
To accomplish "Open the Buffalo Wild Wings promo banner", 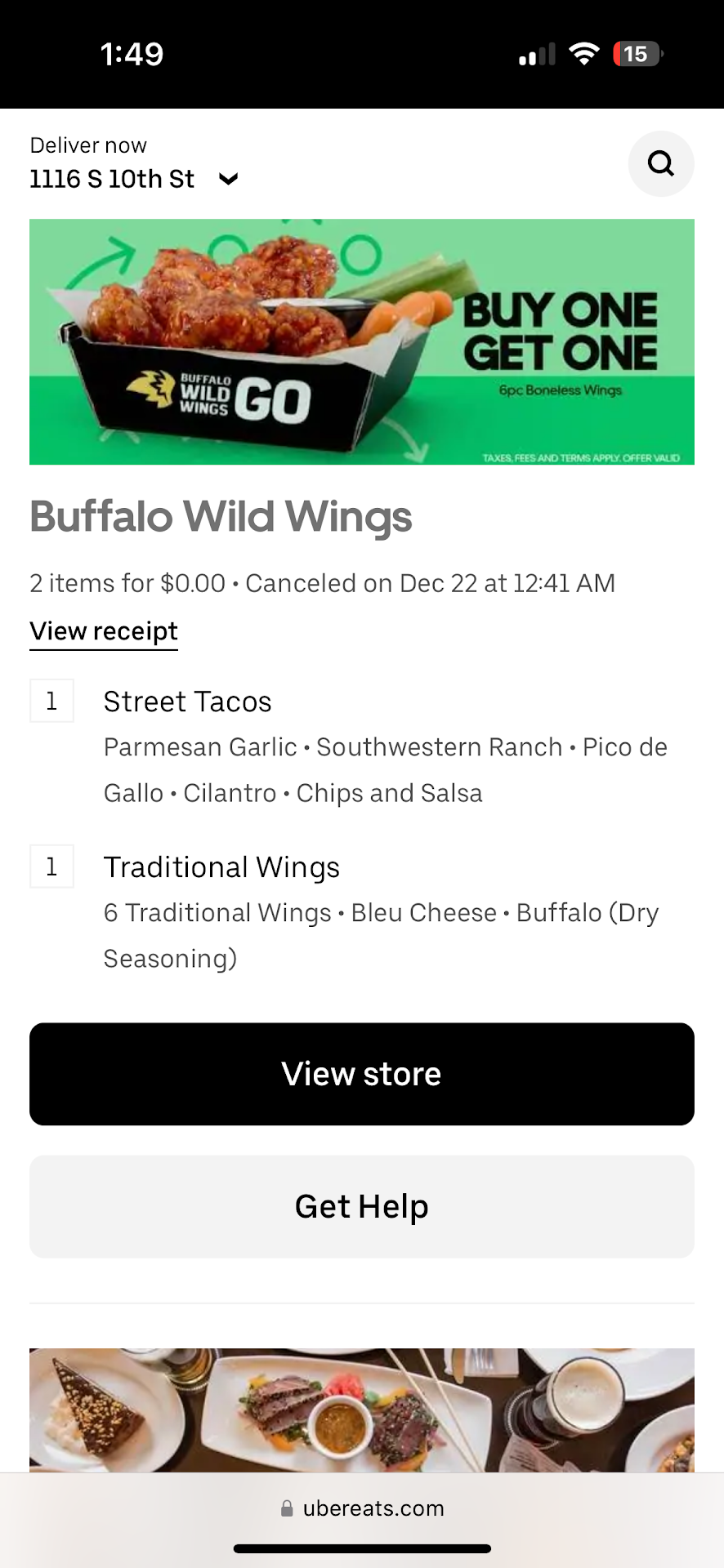I will click(361, 341).
